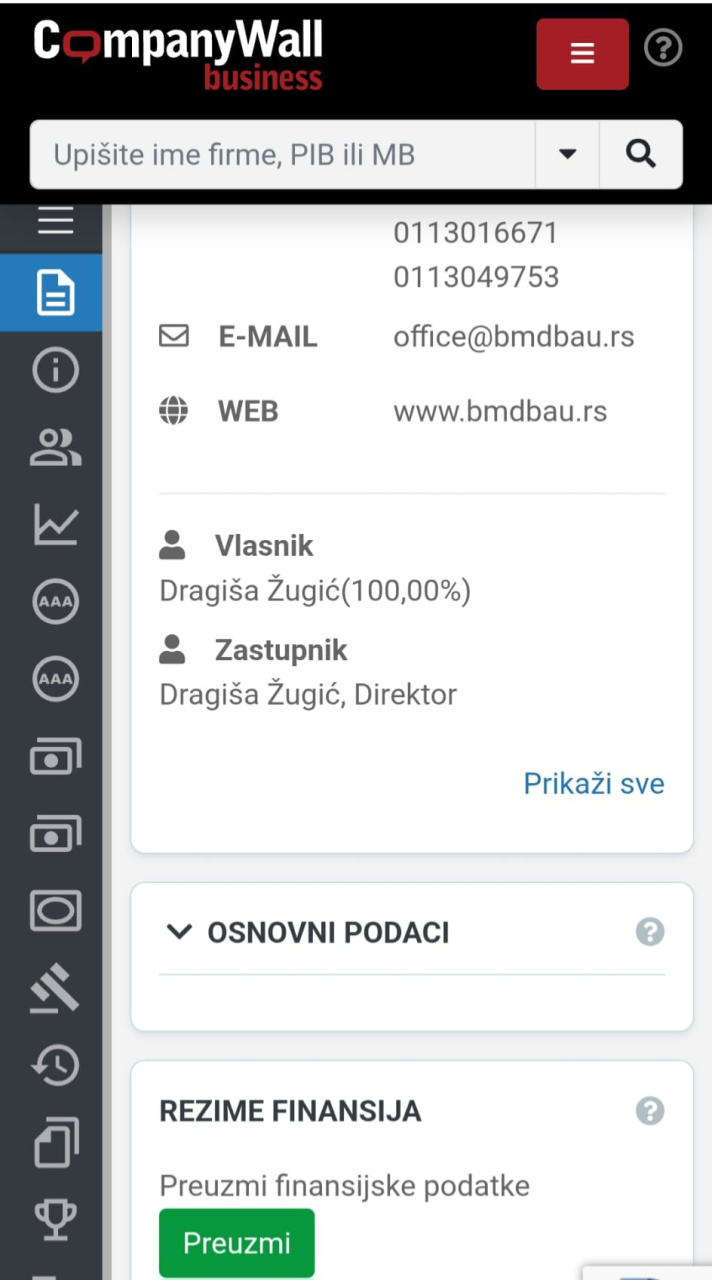Open the search filter dropdown arrow

click(x=567, y=154)
